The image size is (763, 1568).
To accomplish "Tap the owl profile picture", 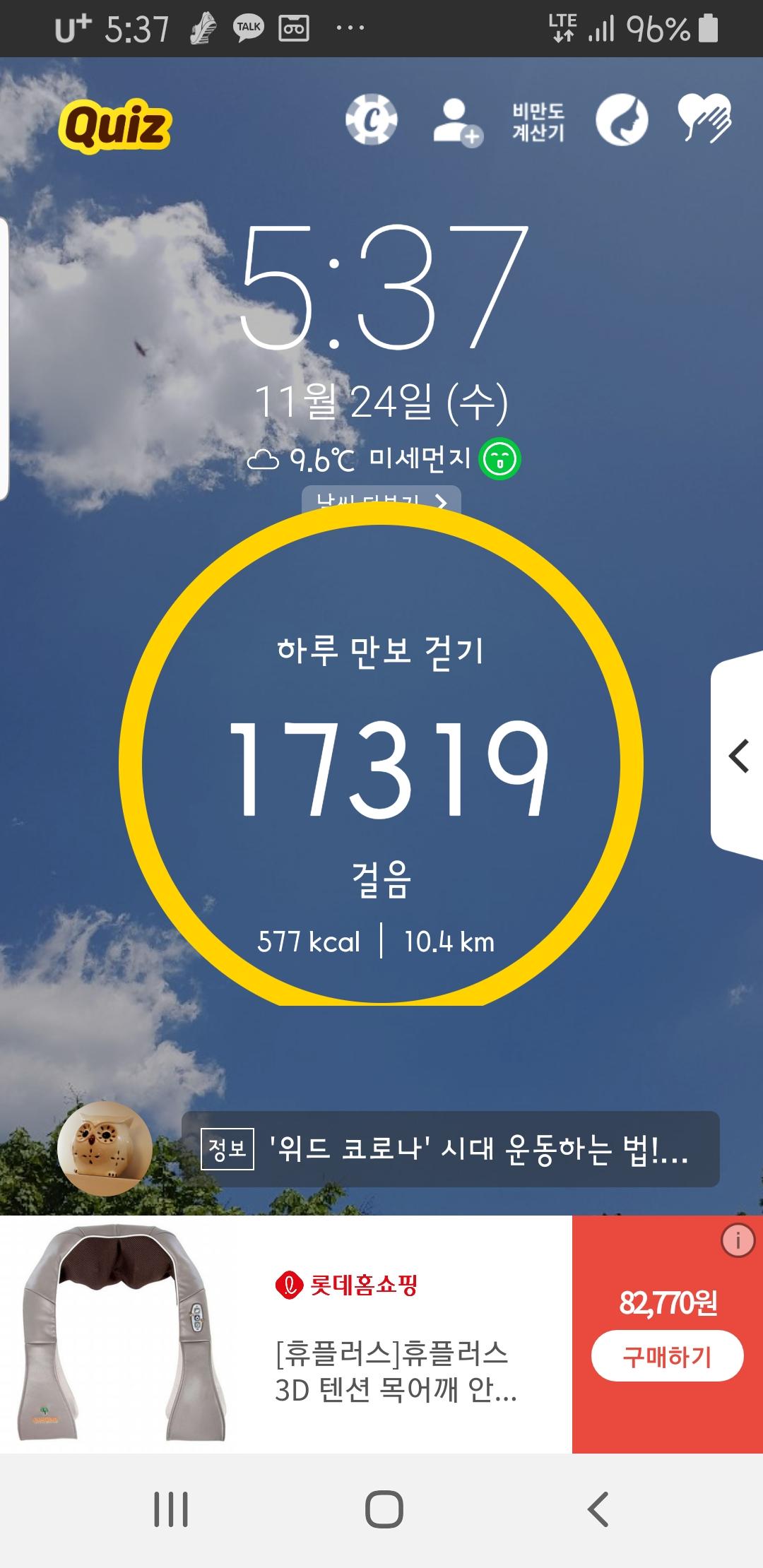I will coord(105,1148).
